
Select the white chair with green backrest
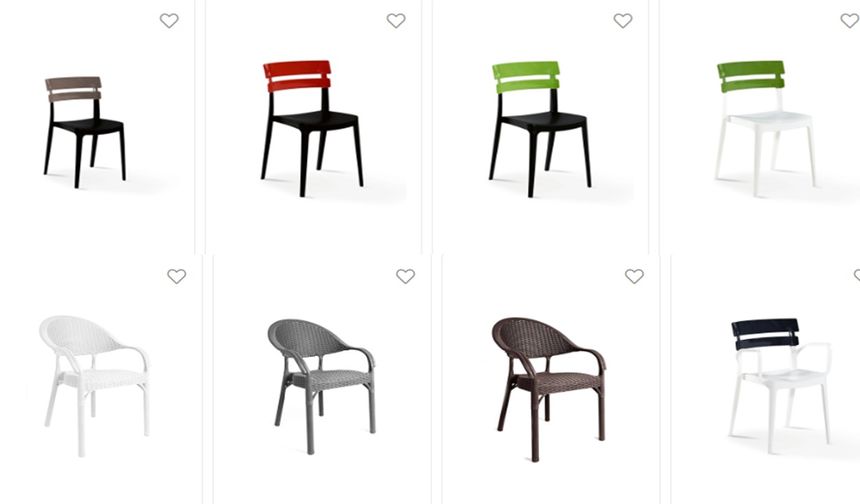pos(766,127)
